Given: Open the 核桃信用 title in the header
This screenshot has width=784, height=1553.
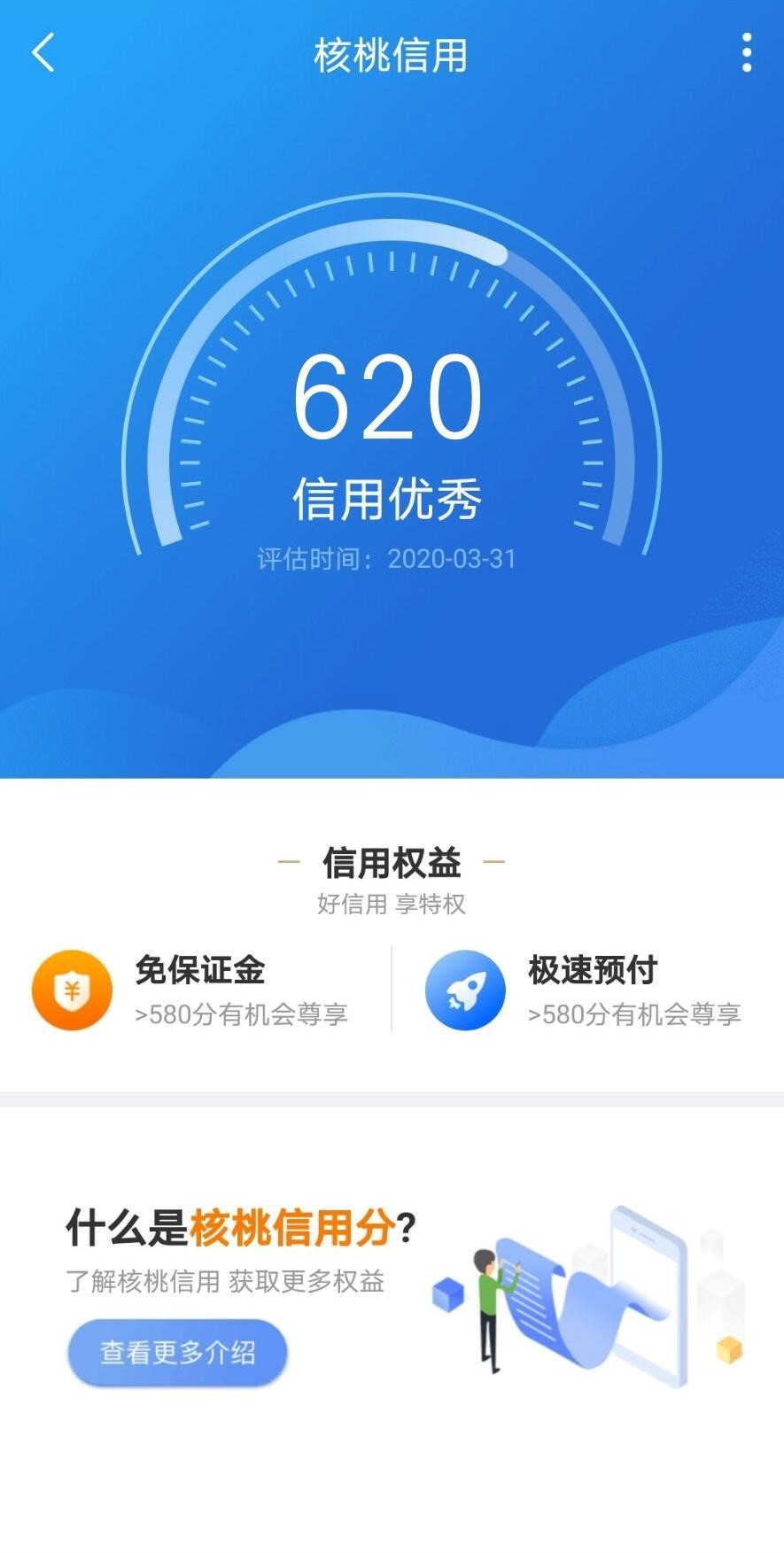Looking at the screenshot, I should pyautogui.click(x=390, y=55).
